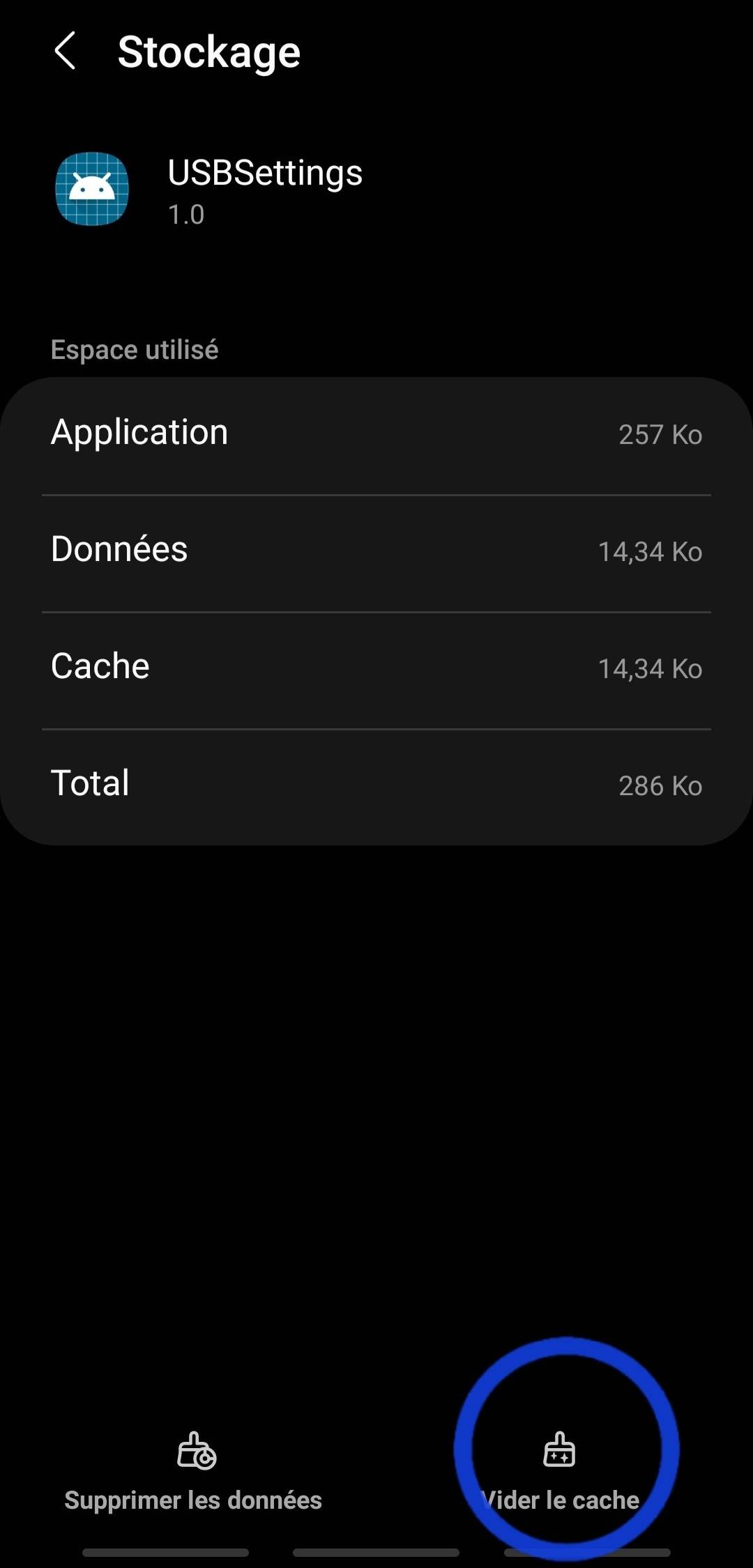Tap the Android robot logo on the app icon
This screenshot has width=753, height=1568.
pos(92,187)
